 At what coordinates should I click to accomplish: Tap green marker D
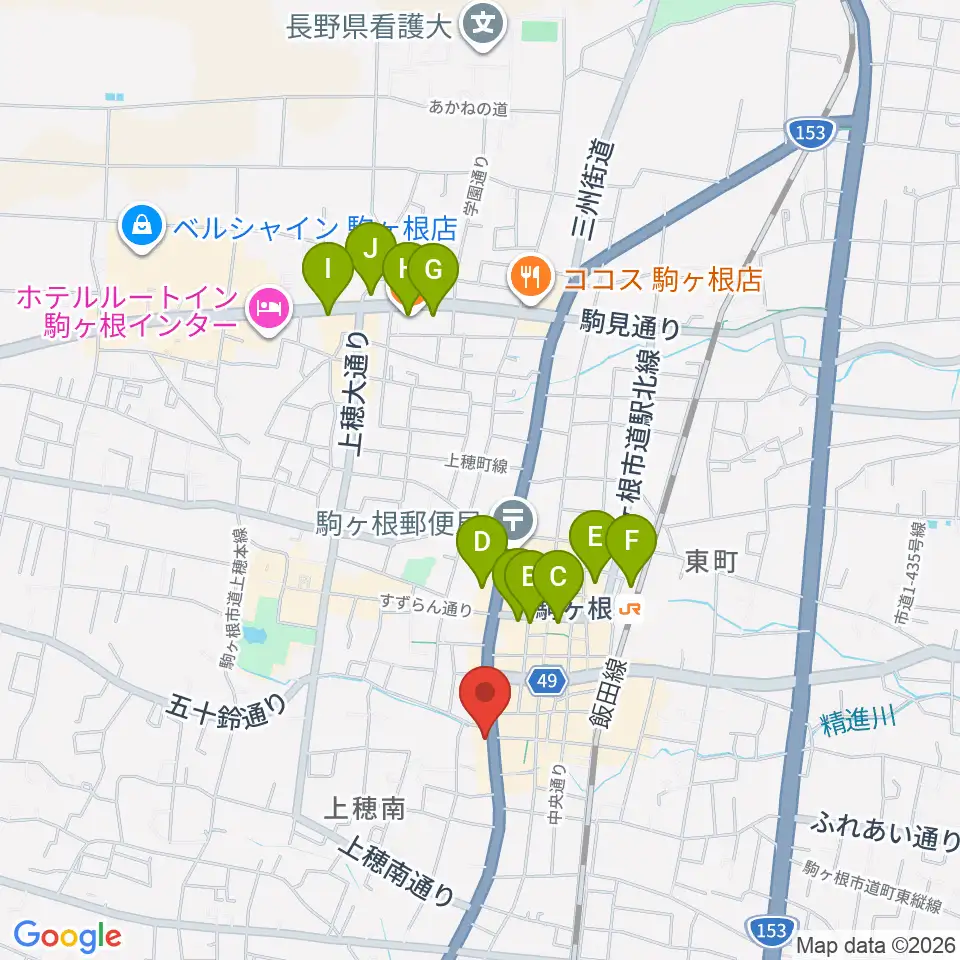pyautogui.click(x=482, y=542)
